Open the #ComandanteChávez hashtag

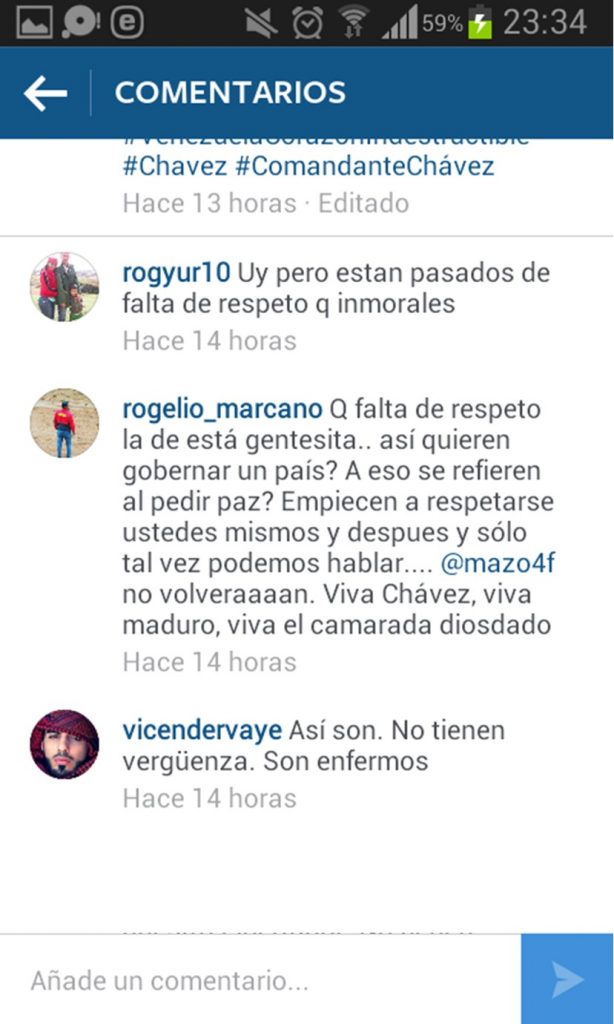366,166
